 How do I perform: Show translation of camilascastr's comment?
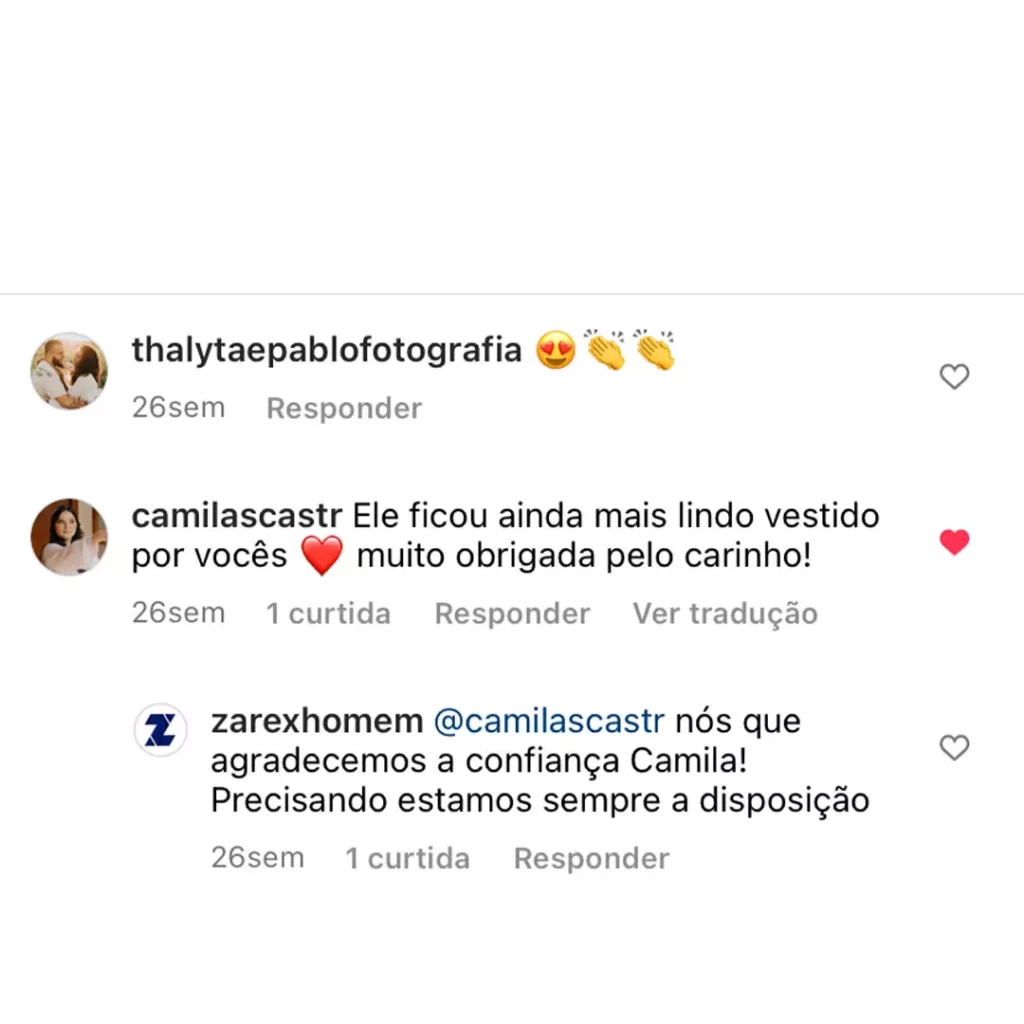pyautogui.click(x=725, y=613)
